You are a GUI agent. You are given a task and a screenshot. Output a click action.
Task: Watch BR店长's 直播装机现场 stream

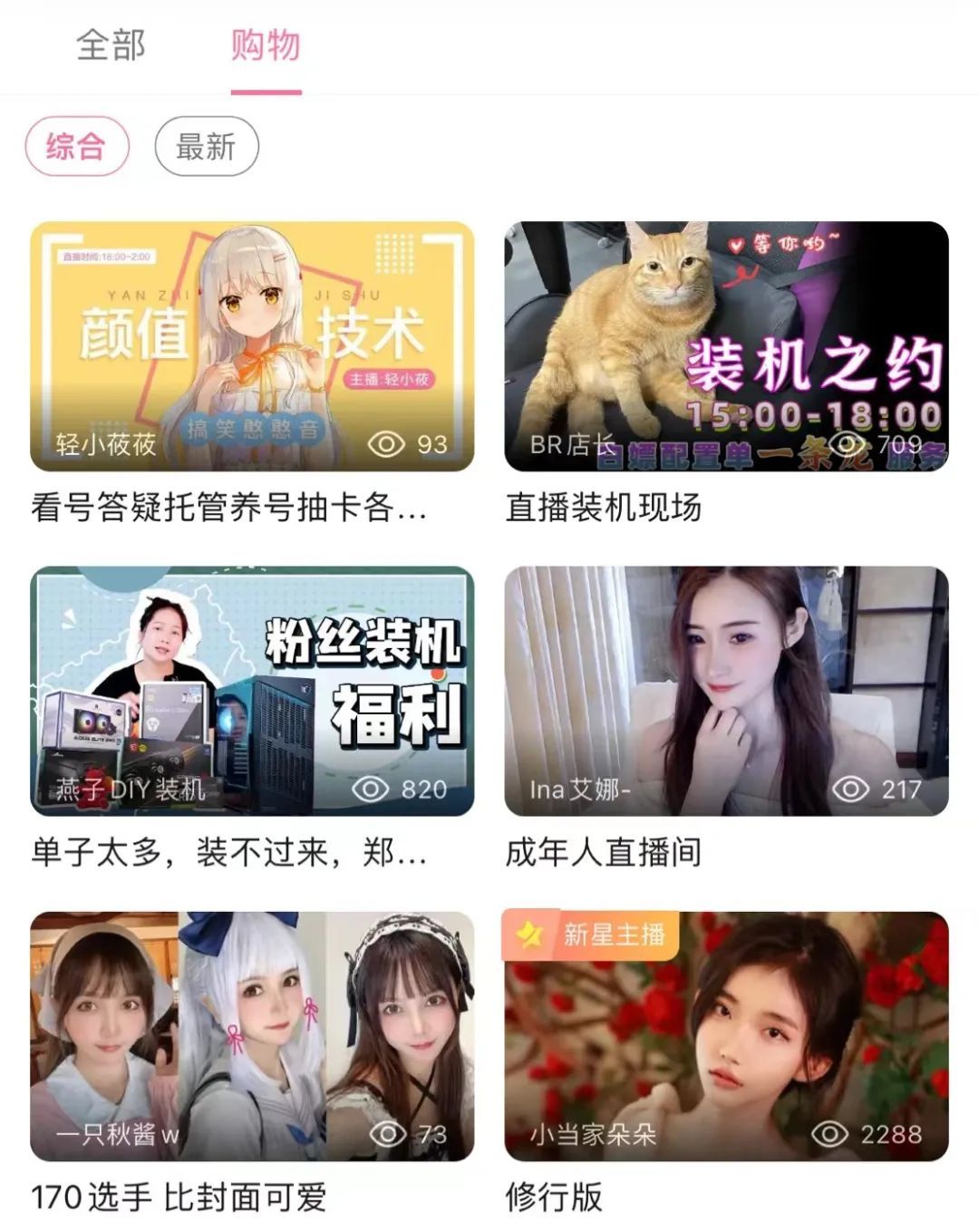tap(726, 346)
